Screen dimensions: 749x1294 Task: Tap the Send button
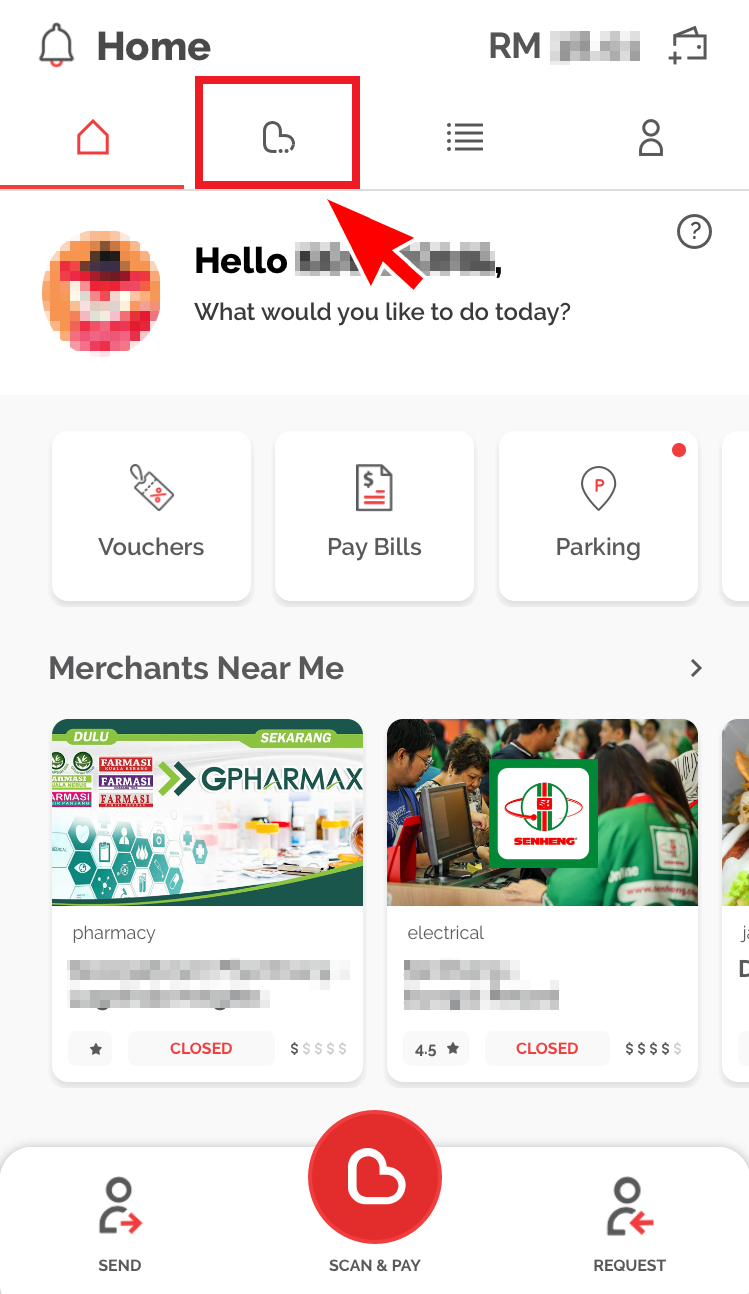120,1224
